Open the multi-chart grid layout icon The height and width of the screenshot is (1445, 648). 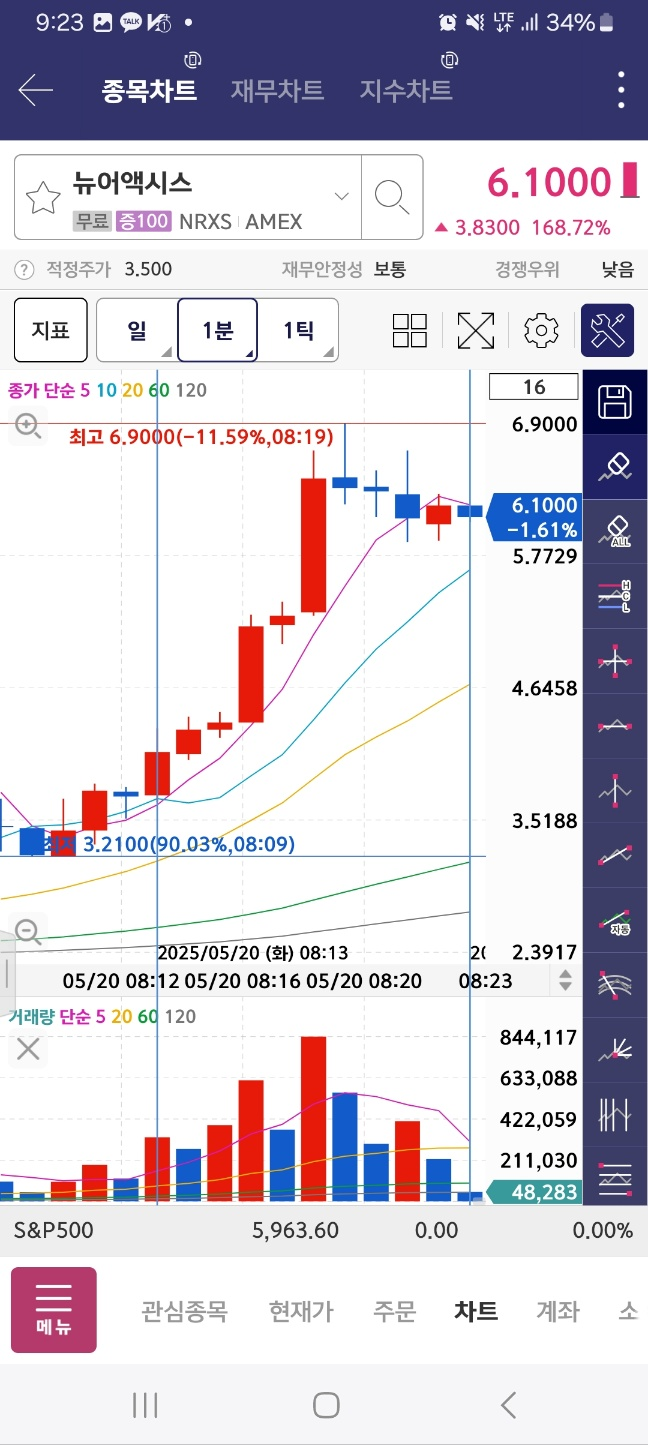410,330
